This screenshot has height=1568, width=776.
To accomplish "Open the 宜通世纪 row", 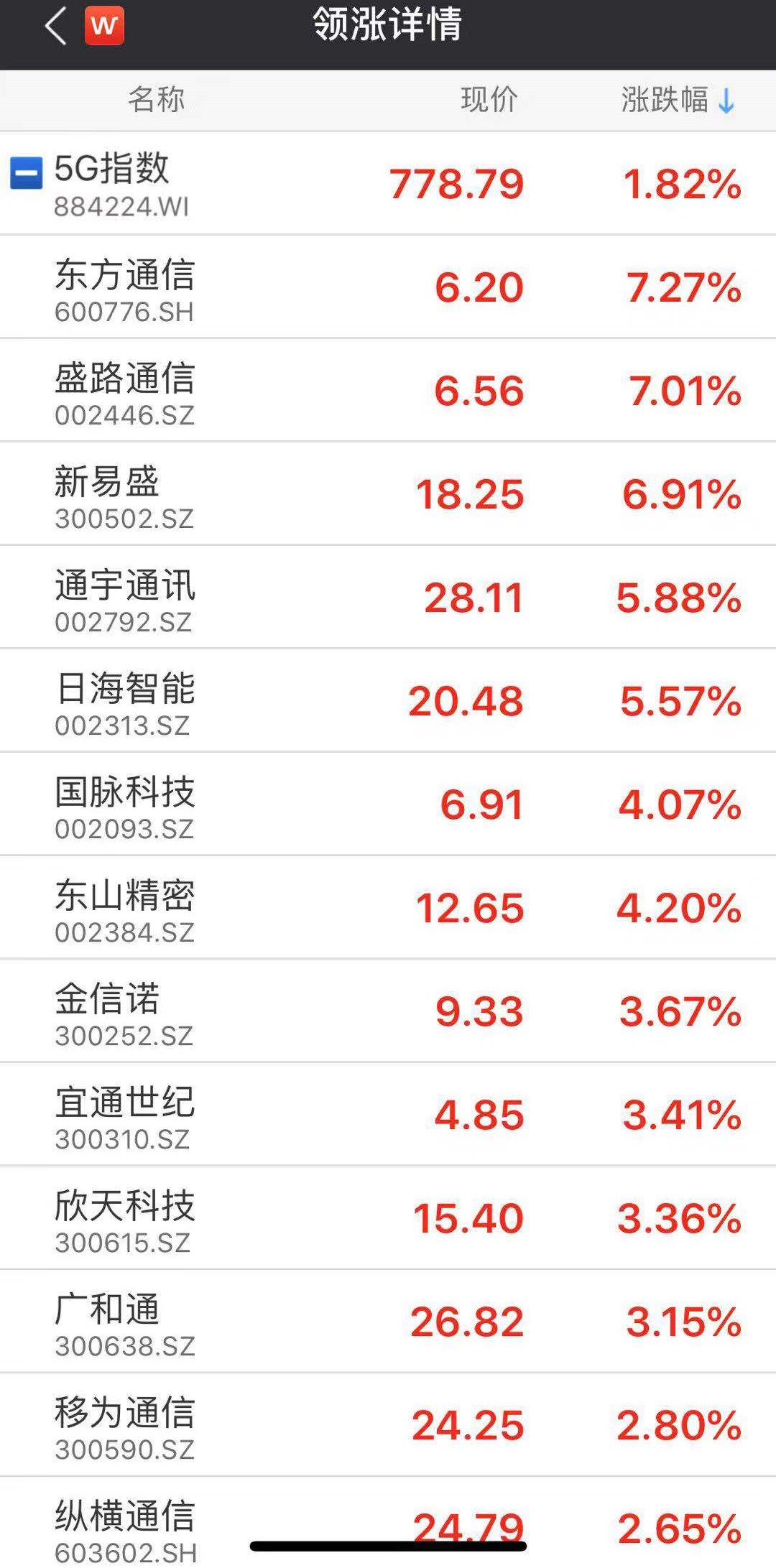I will (388, 1114).
